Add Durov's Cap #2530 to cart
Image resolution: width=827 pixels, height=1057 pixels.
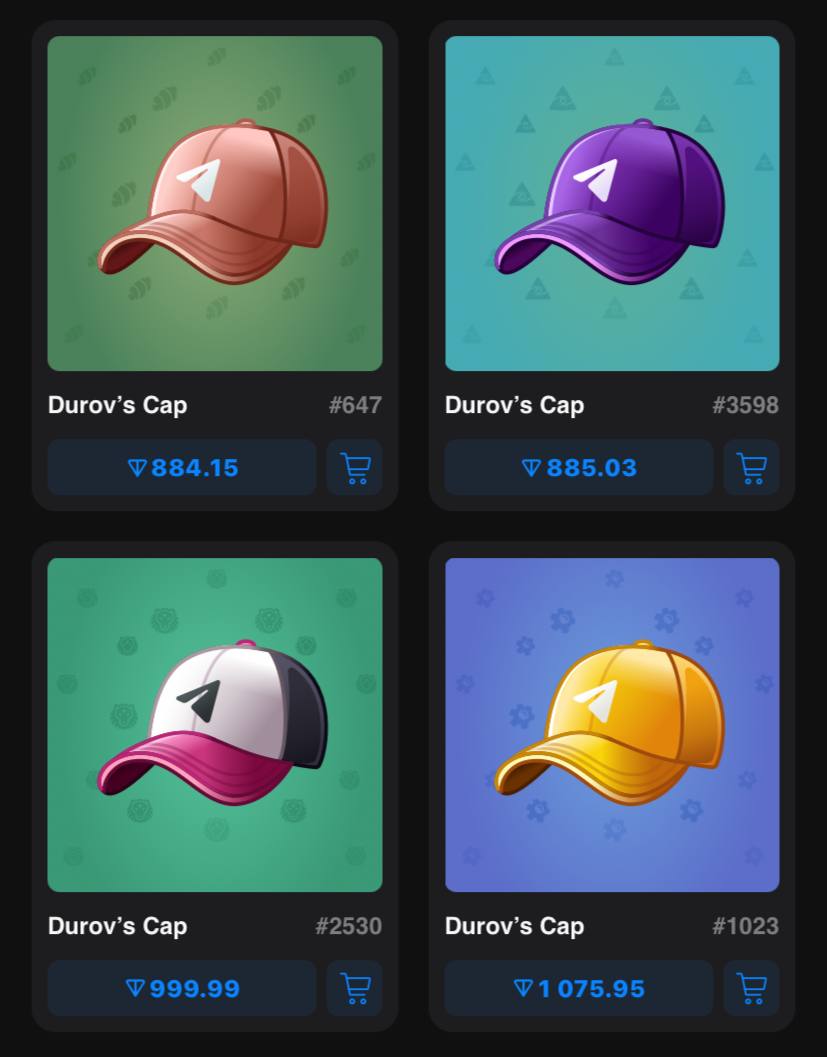(x=354, y=988)
